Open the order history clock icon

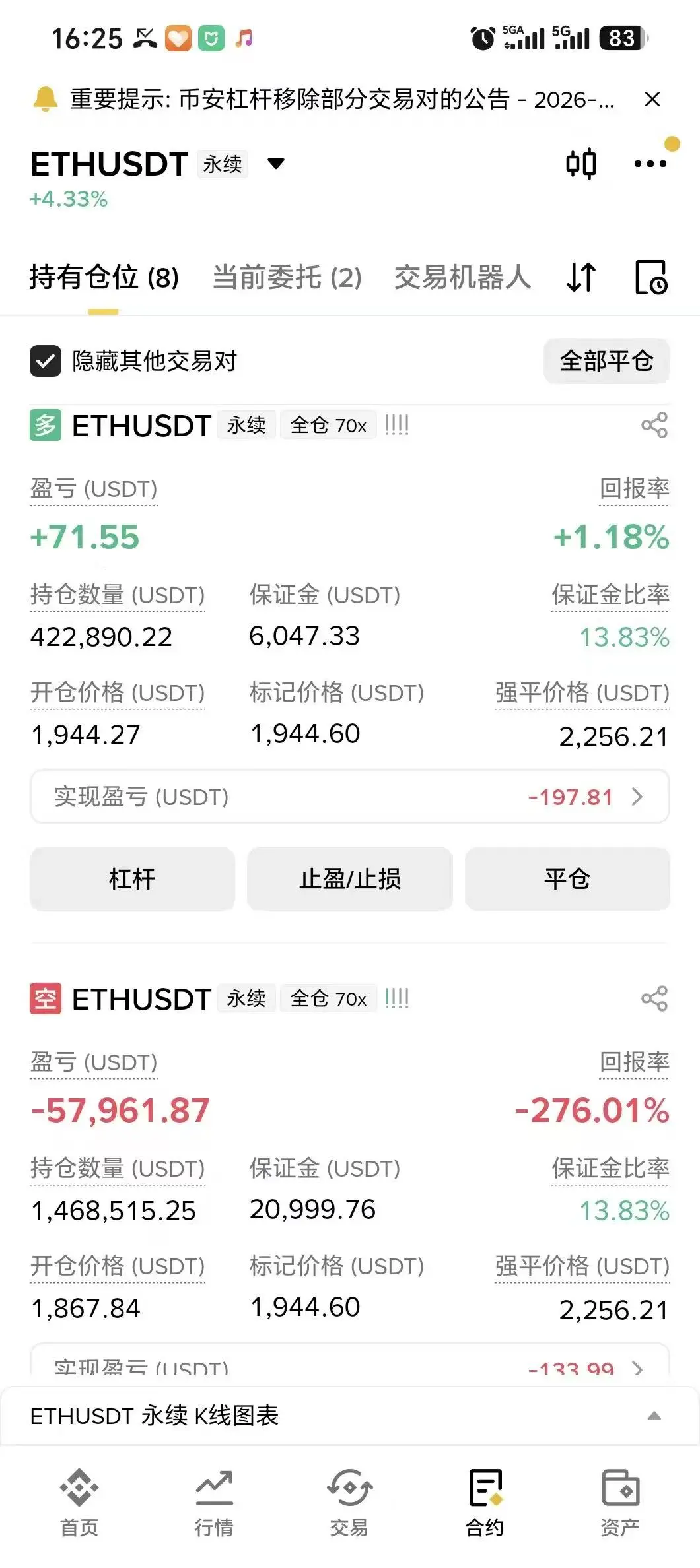pos(651,277)
